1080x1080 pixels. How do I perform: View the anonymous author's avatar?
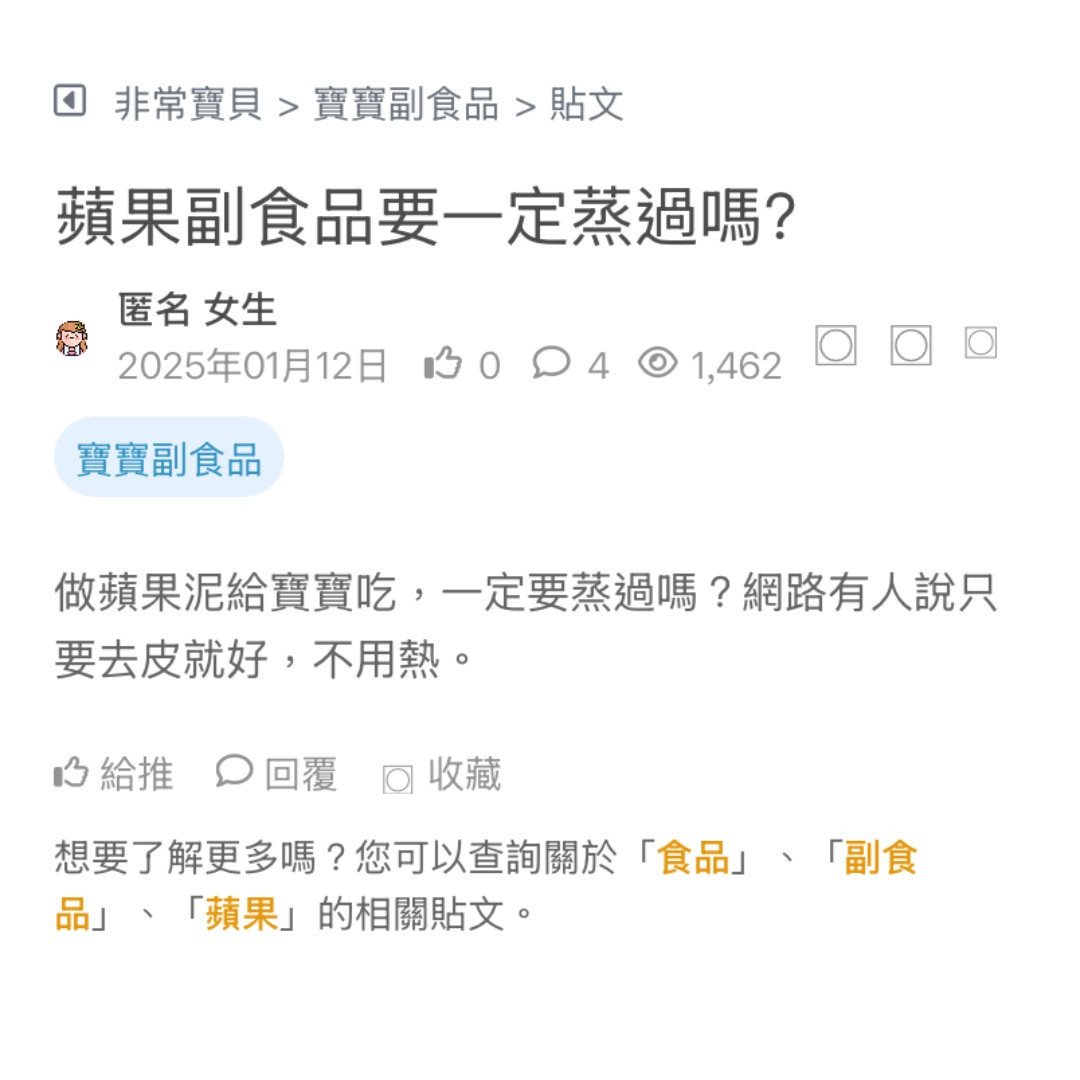[x=72, y=339]
